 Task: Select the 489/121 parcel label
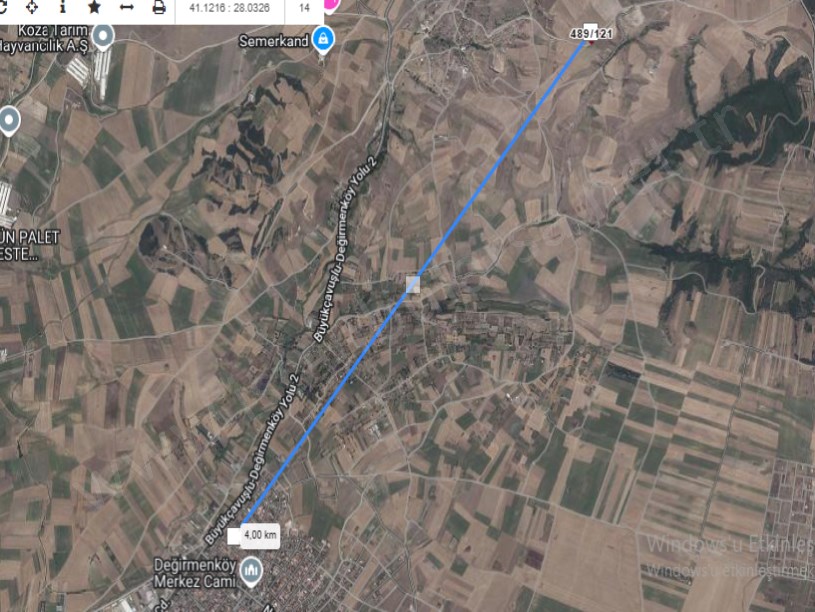coord(589,35)
